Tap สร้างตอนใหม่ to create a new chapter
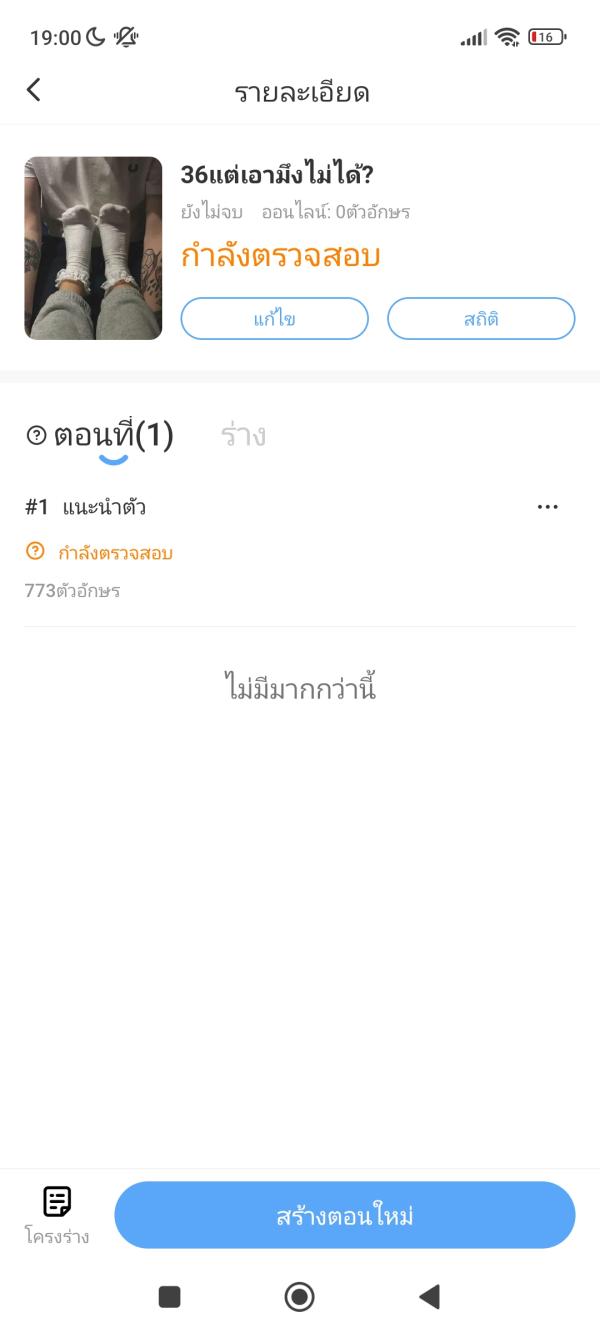The width and height of the screenshot is (600, 1333). point(345,1215)
